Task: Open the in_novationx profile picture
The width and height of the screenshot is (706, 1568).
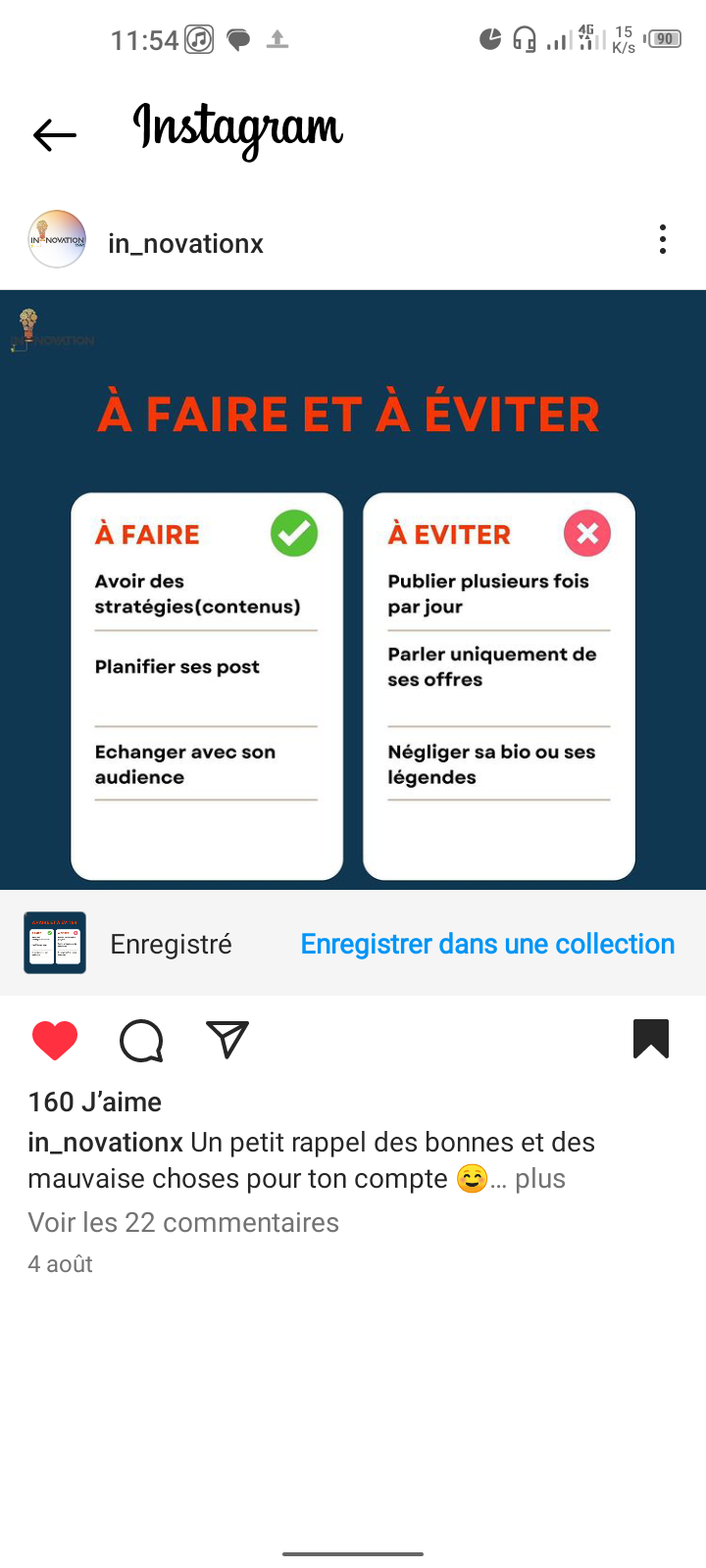Action: [x=57, y=240]
